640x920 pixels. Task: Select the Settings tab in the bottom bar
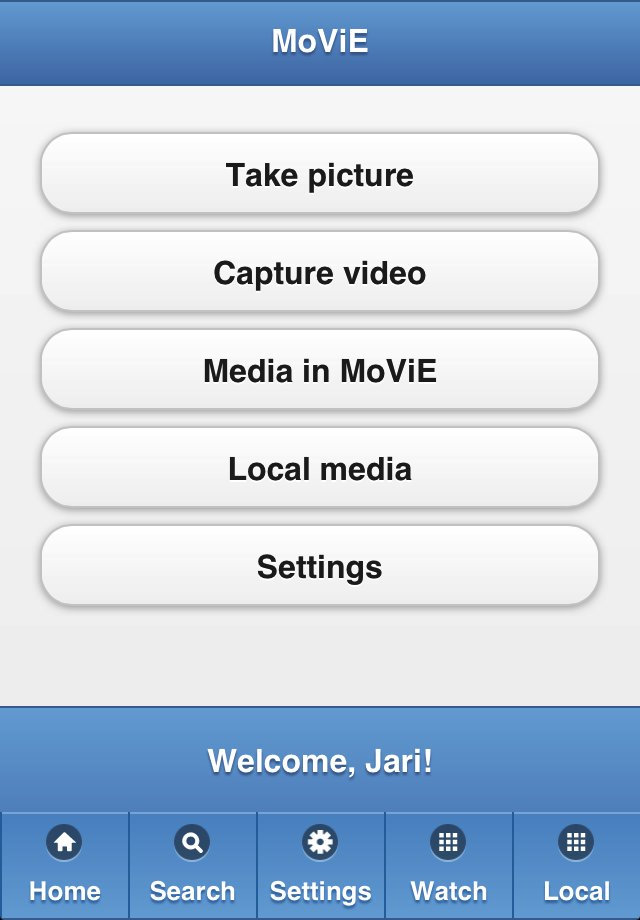320,865
